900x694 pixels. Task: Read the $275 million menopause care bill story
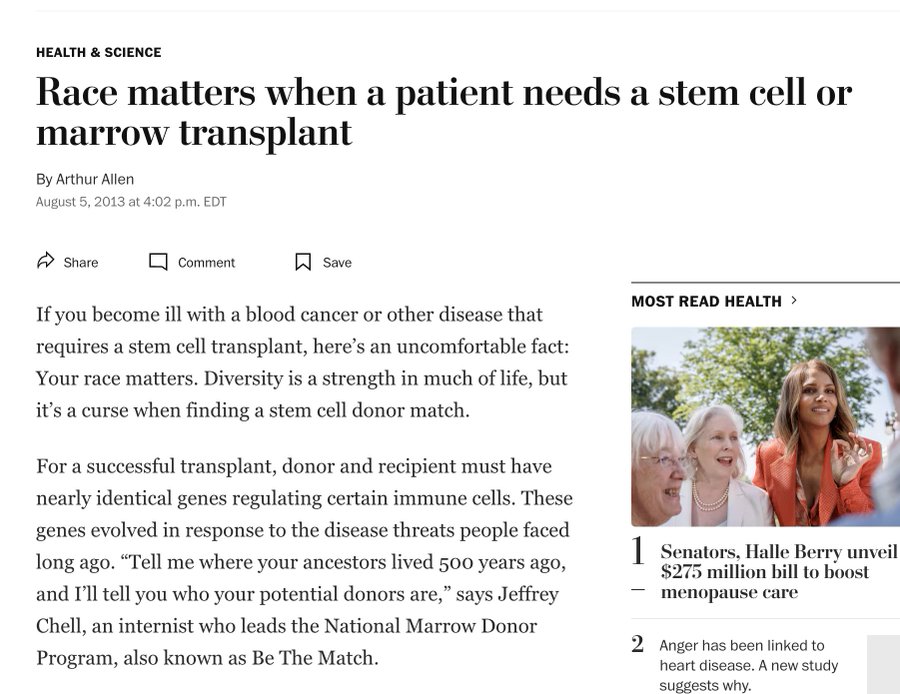778,572
